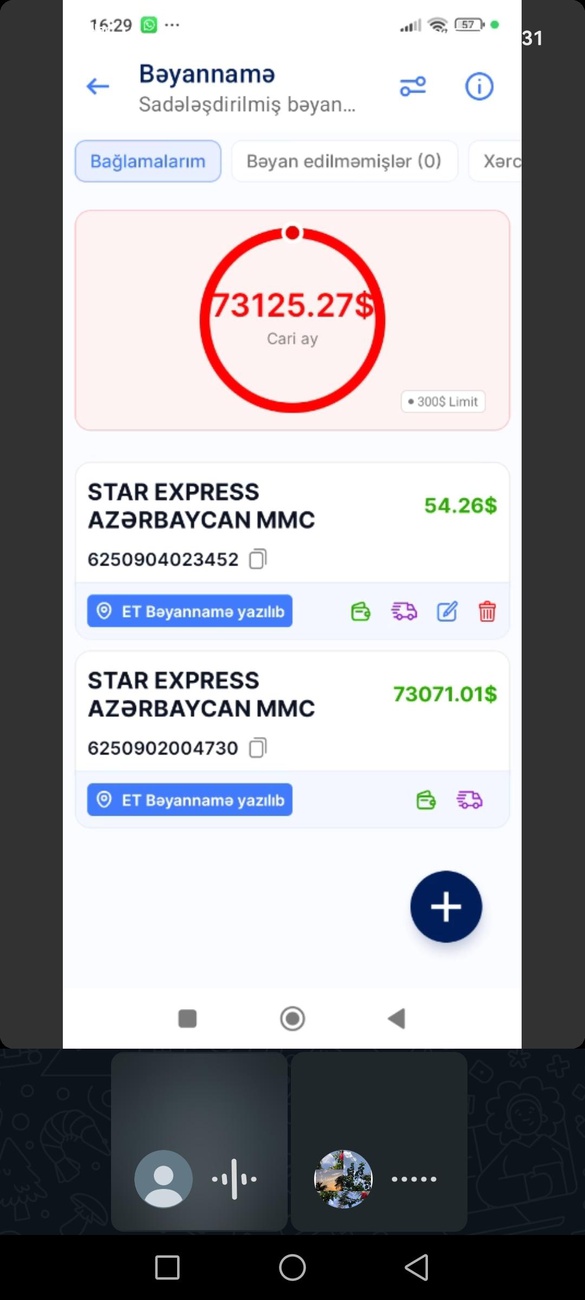
Task: Select the Bağlamalarım tab
Action: 148,161
